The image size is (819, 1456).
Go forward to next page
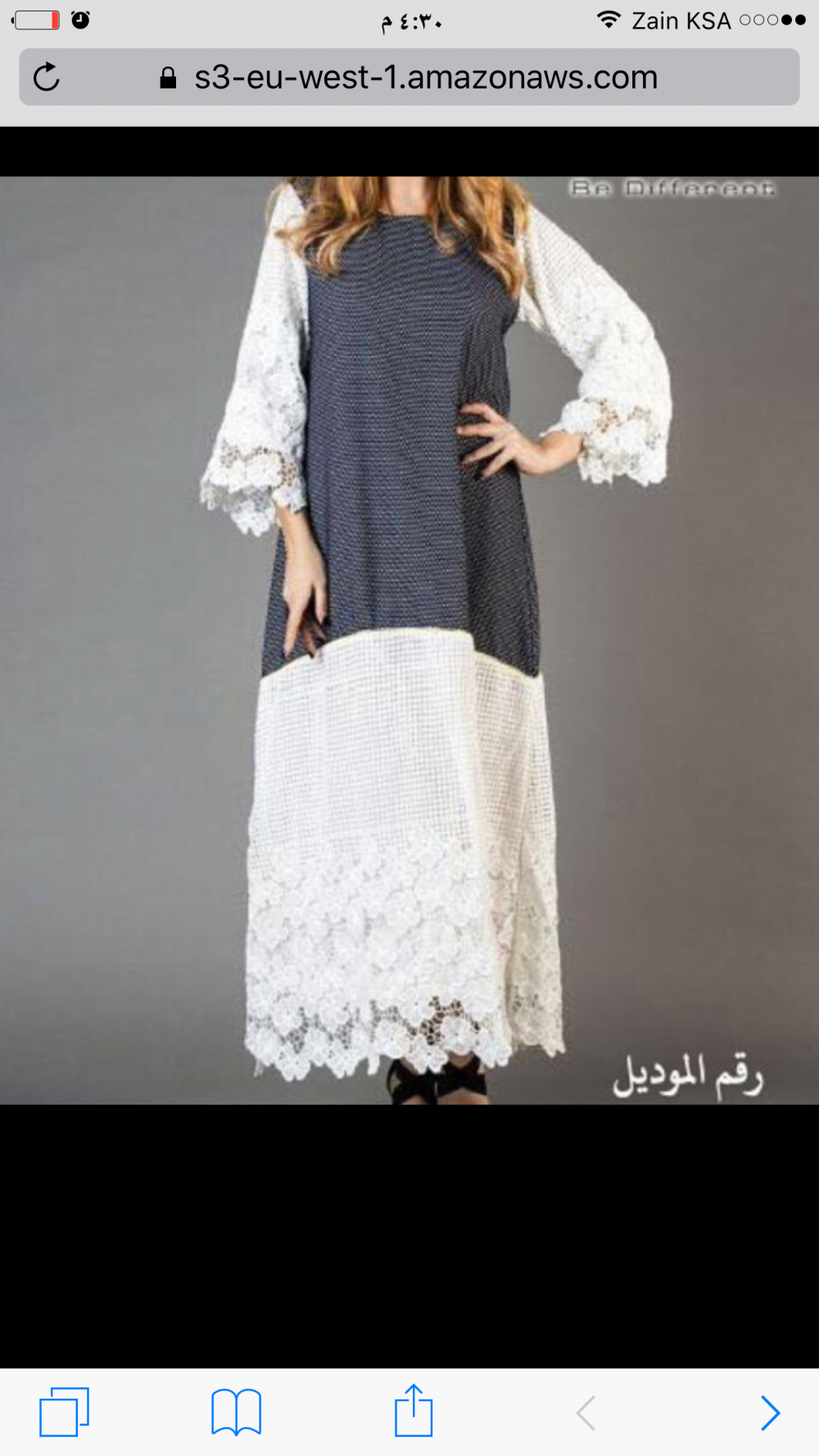coord(770,1413)
